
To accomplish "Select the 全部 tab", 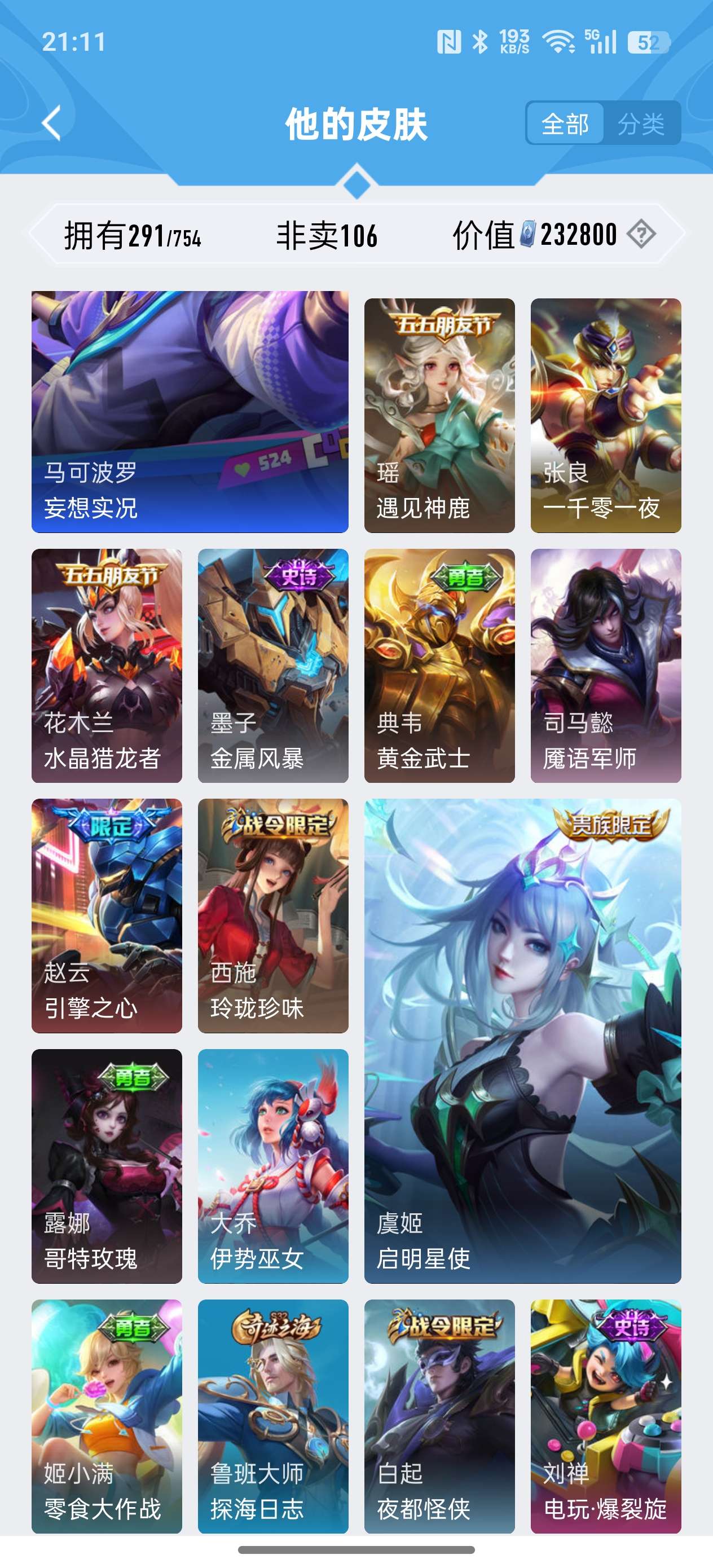I will pyautogui.click(x=565, y=124).
